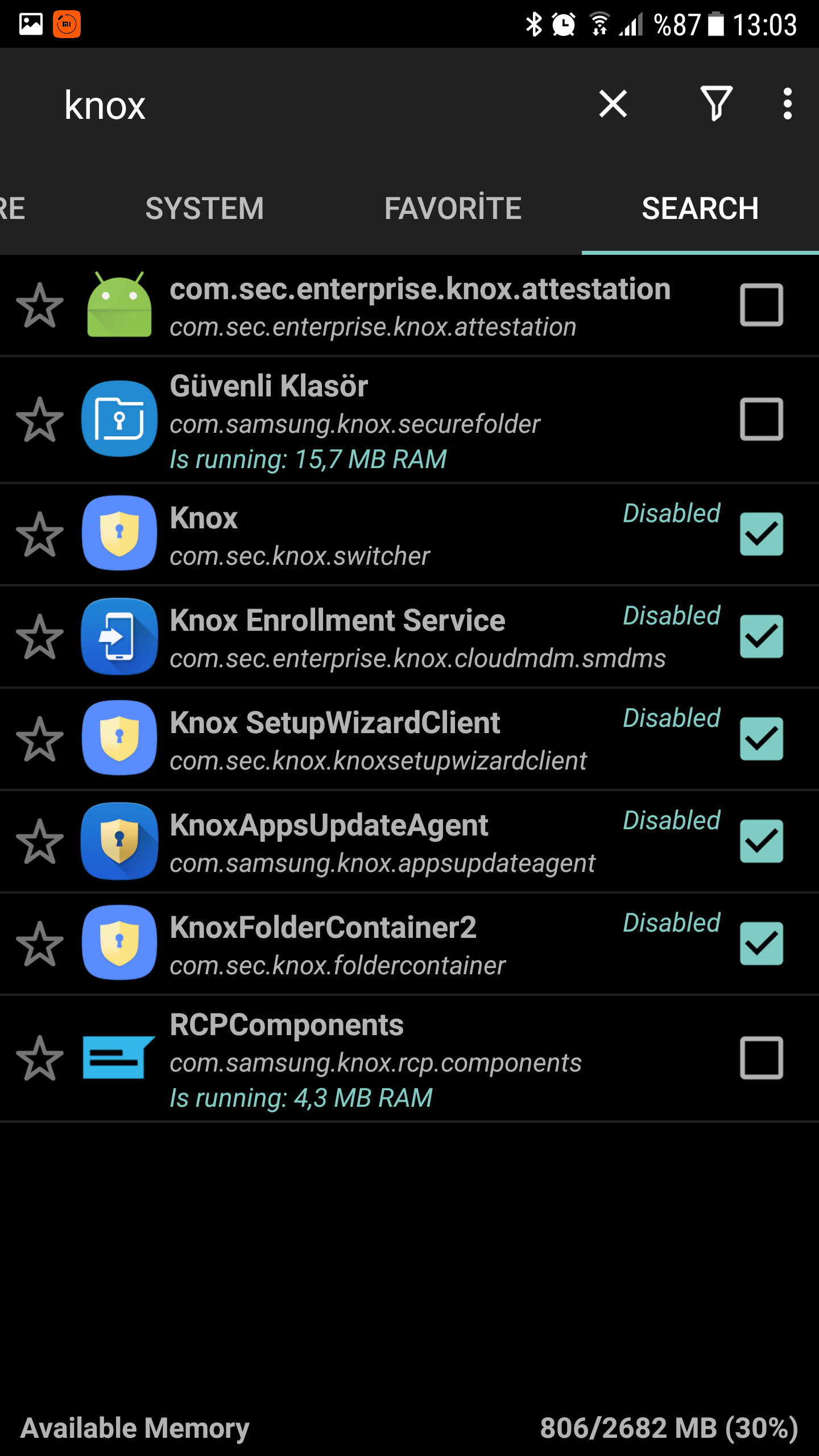Check the box for com.sec.enterprise.knox.attestation
The width and height of the screenshot is (819, 1456).
click(761, 305)
